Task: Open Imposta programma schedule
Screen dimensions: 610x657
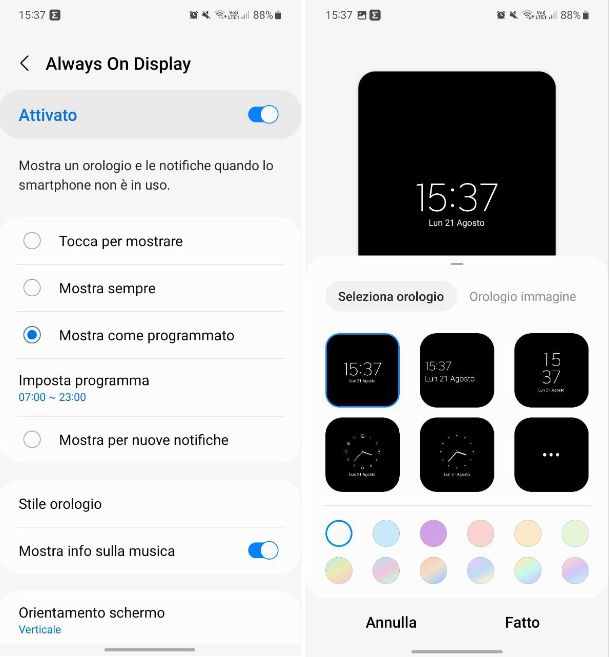Action: (84, 388)
